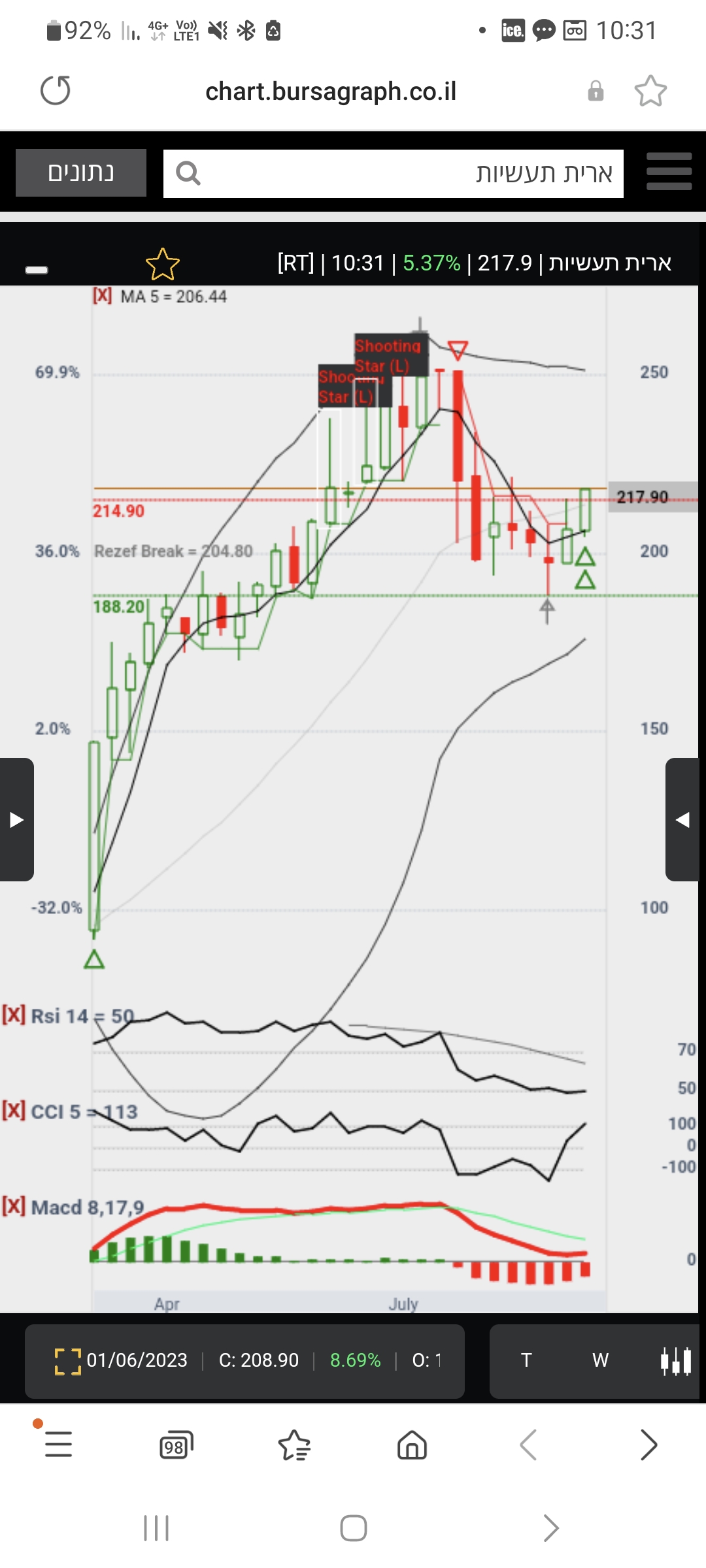
Task: Expand the left side panel arrow
Action: (16, 819)
